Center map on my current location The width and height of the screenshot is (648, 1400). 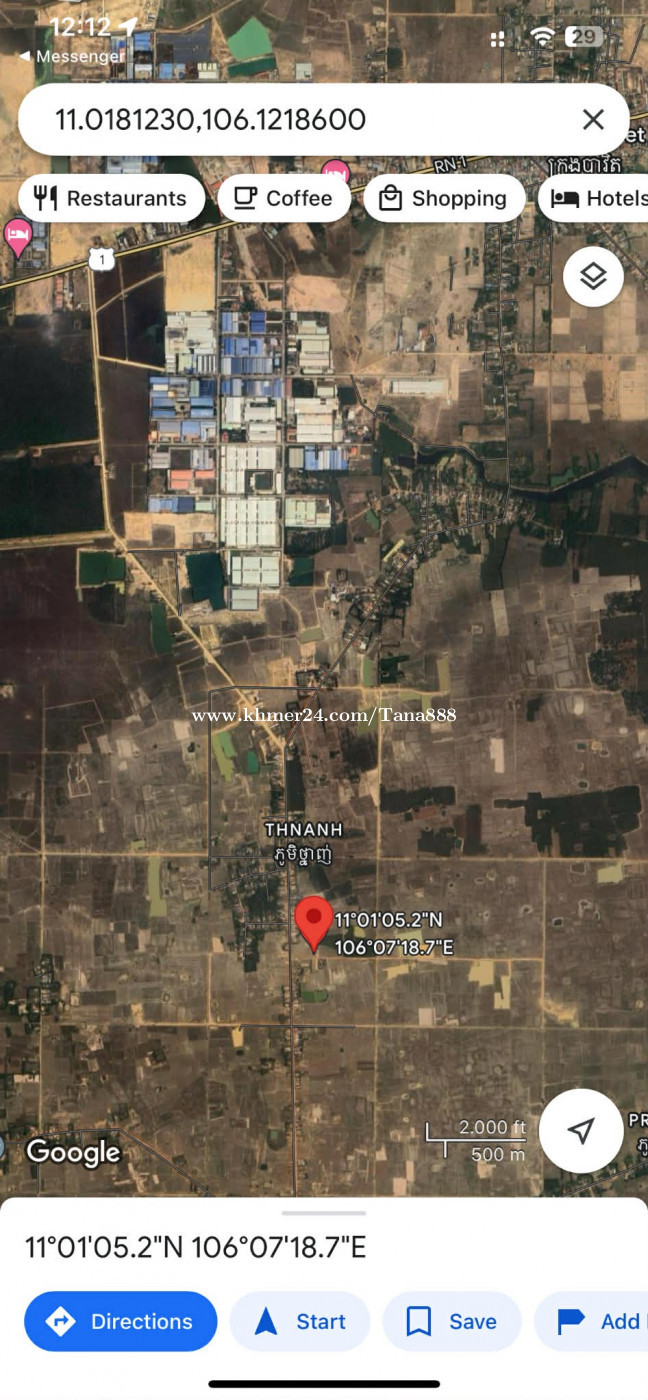(x=580, y=1131)
